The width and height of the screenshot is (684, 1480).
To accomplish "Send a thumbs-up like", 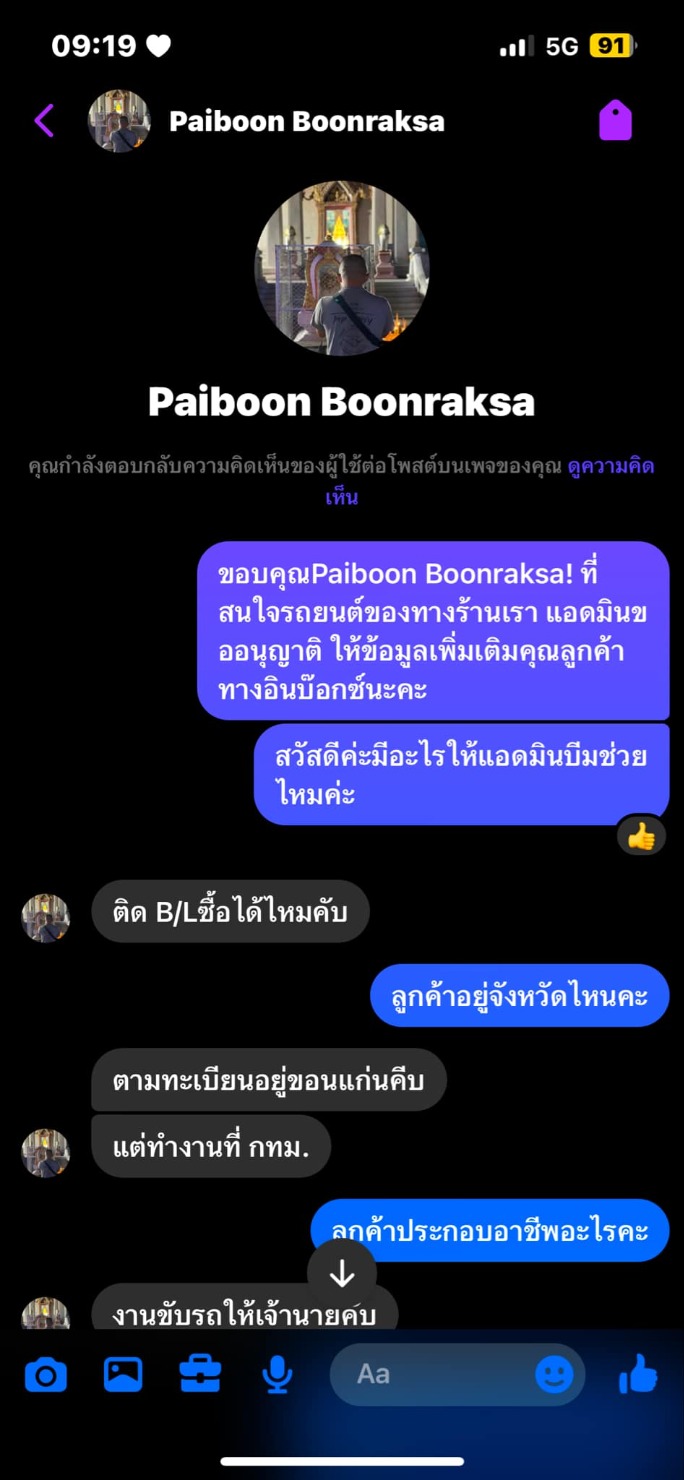I will coord(638,1375).
